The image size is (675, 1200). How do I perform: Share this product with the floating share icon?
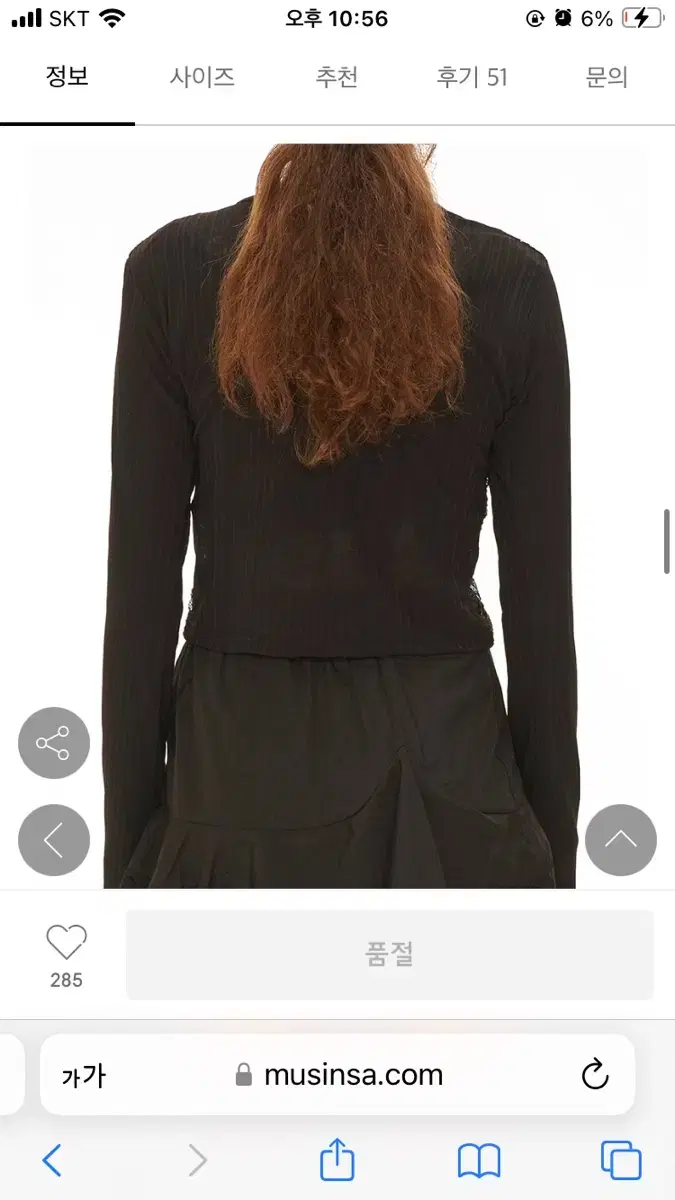(x=54, y=744)
